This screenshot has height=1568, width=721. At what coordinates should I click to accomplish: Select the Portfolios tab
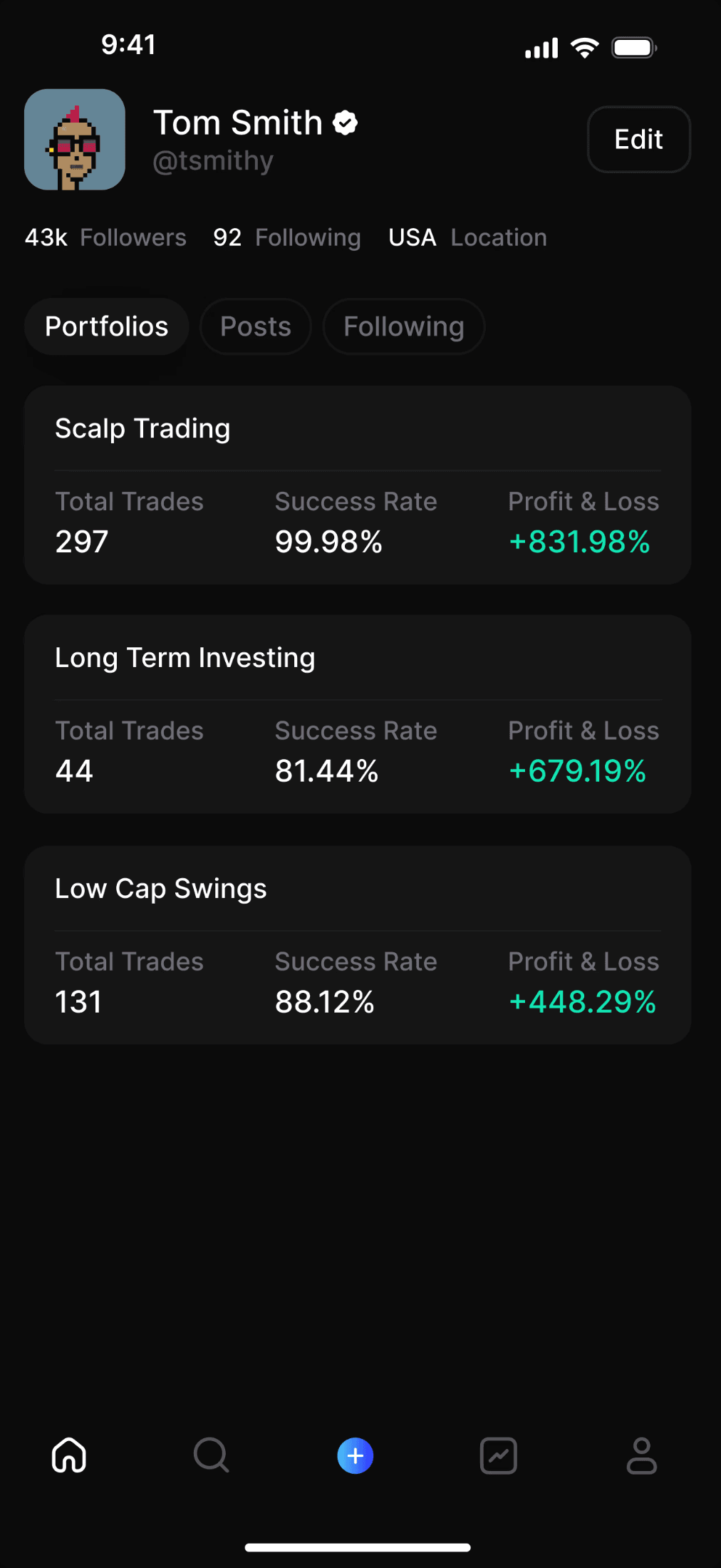107,327
